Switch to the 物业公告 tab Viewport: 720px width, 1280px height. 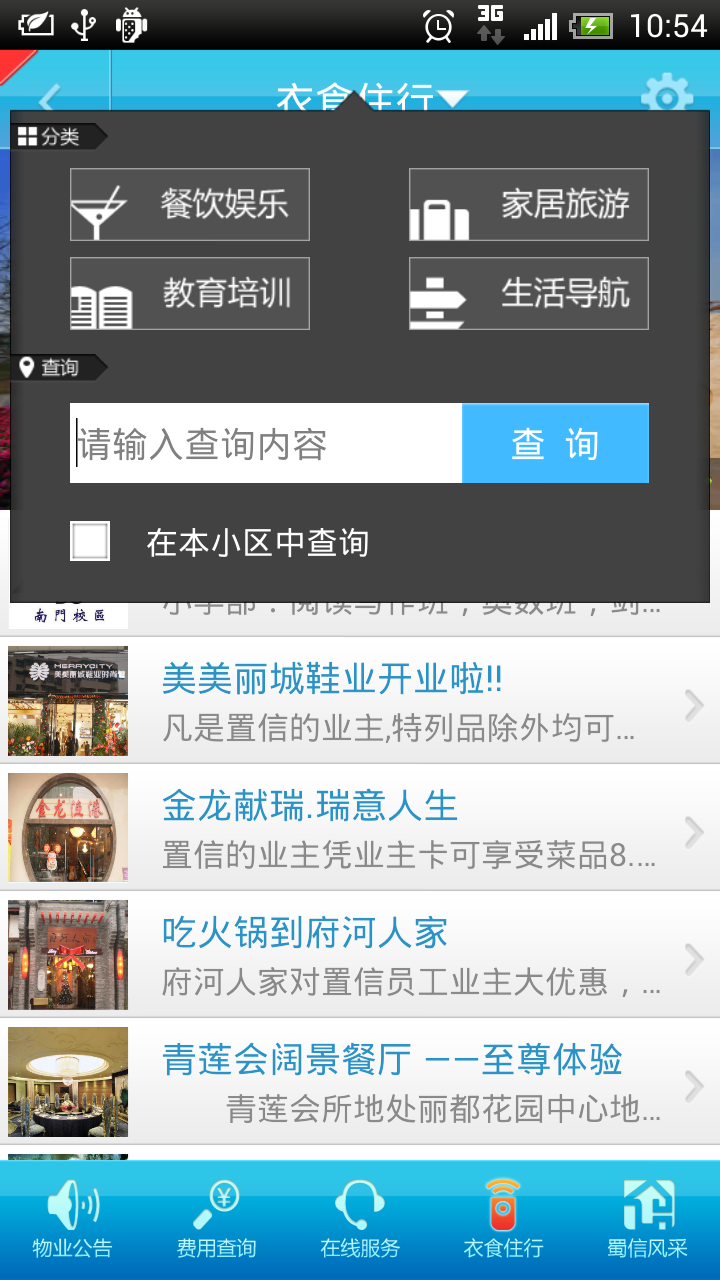click(x=72, y=1220)
